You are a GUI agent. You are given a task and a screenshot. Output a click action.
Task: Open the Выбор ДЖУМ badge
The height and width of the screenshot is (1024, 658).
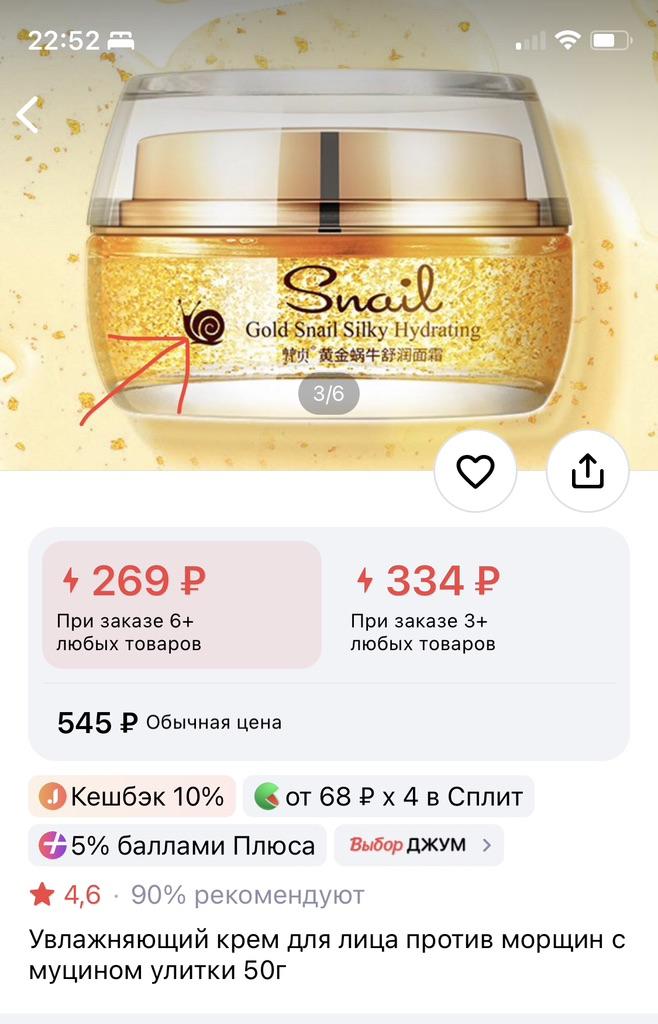click(418, 846)
